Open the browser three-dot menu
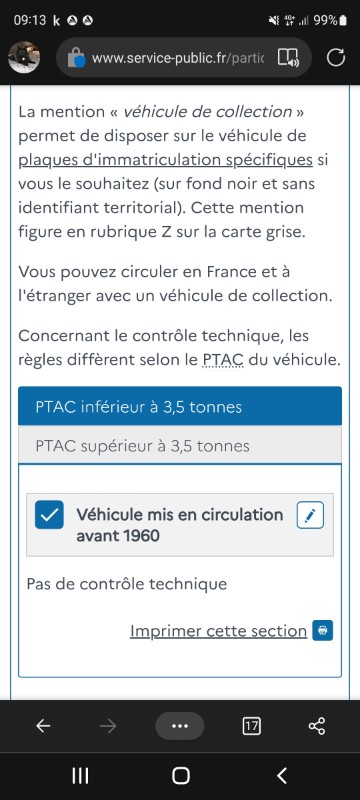 point(180,726)
